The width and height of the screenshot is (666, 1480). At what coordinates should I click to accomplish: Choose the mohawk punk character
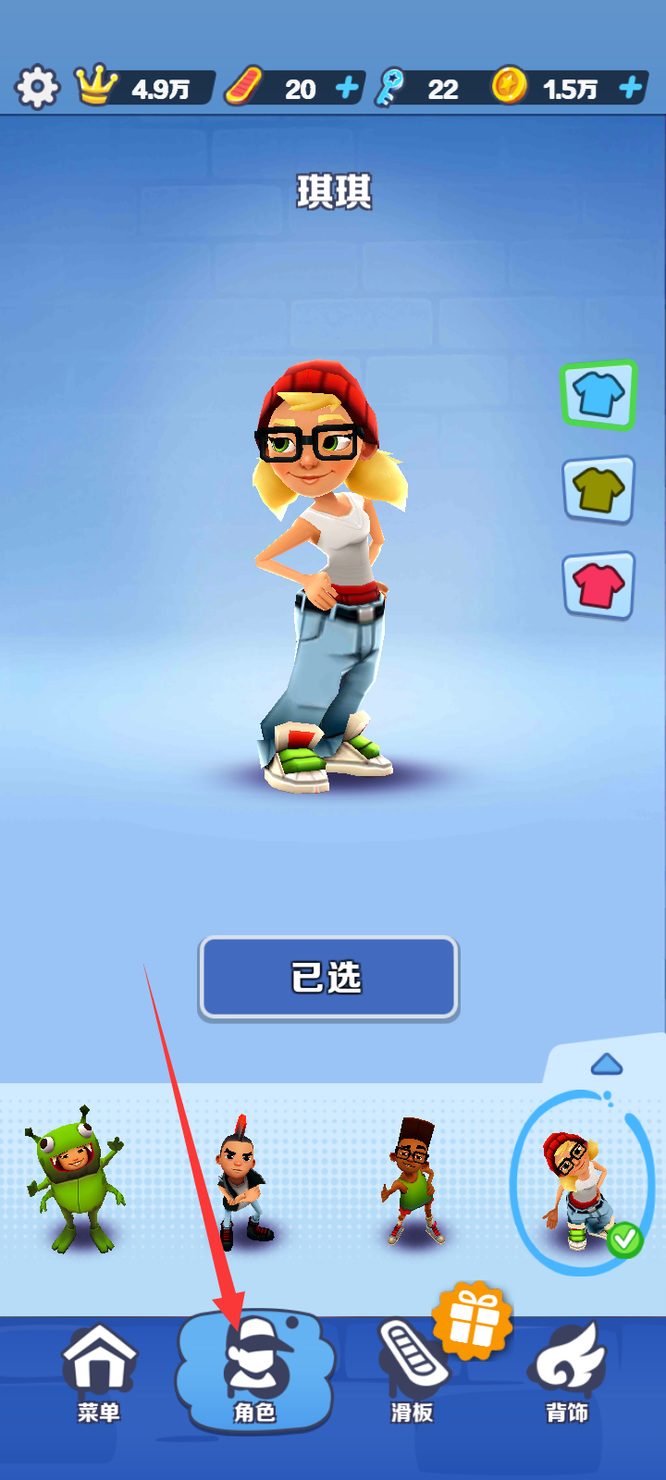pos(241,1184)
